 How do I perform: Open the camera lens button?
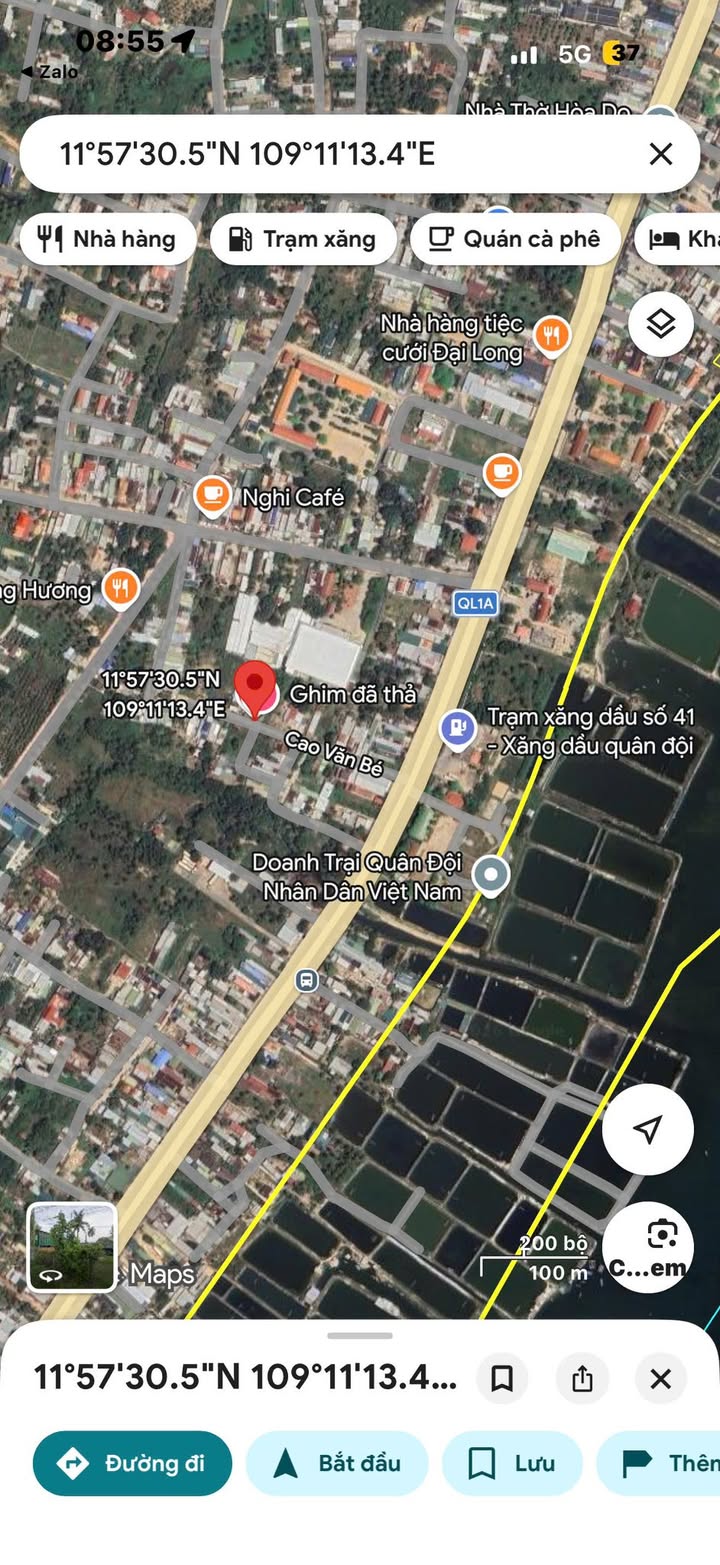pos(648,1247)
